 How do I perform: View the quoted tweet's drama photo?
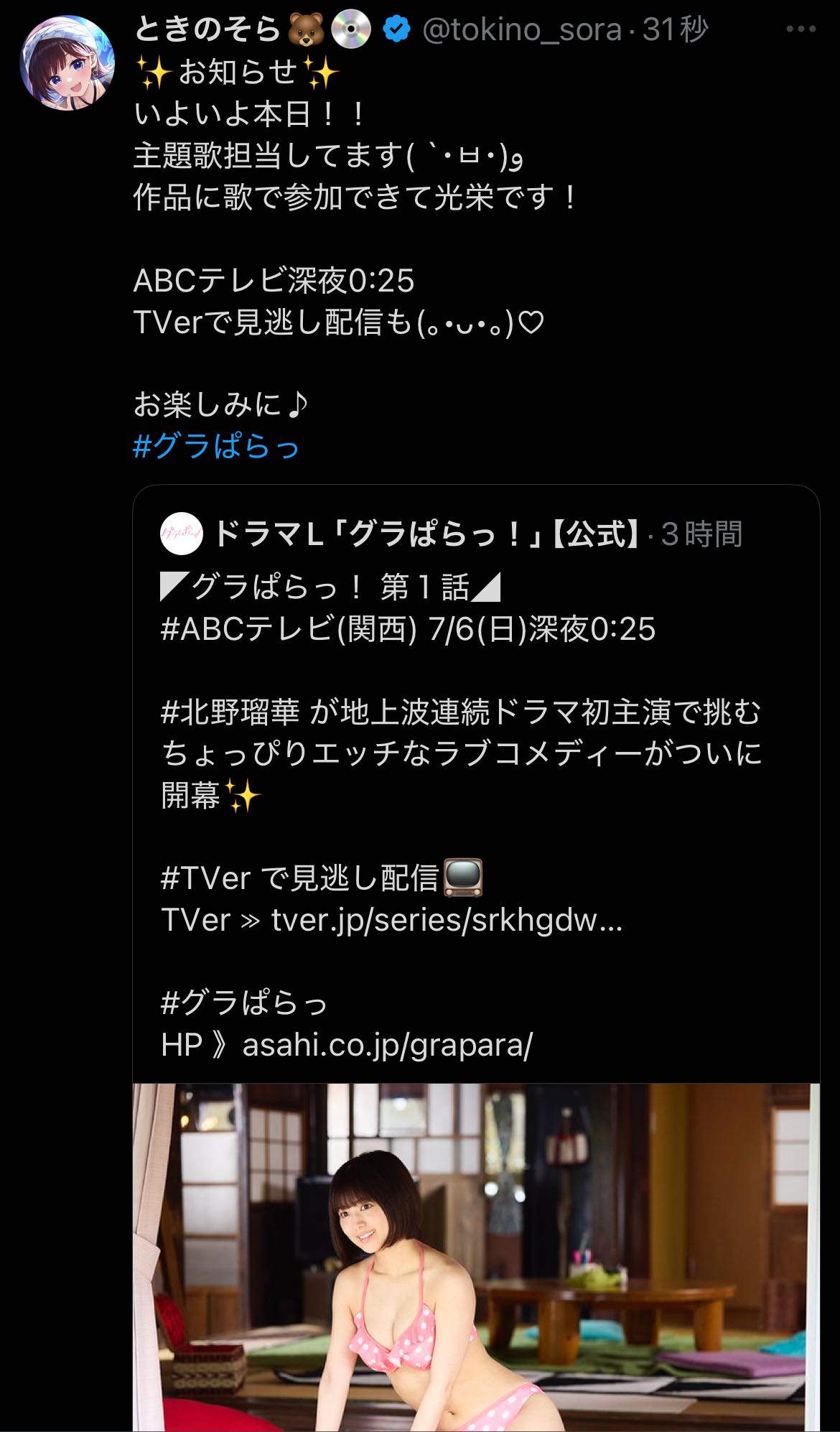coord(476,1257)
